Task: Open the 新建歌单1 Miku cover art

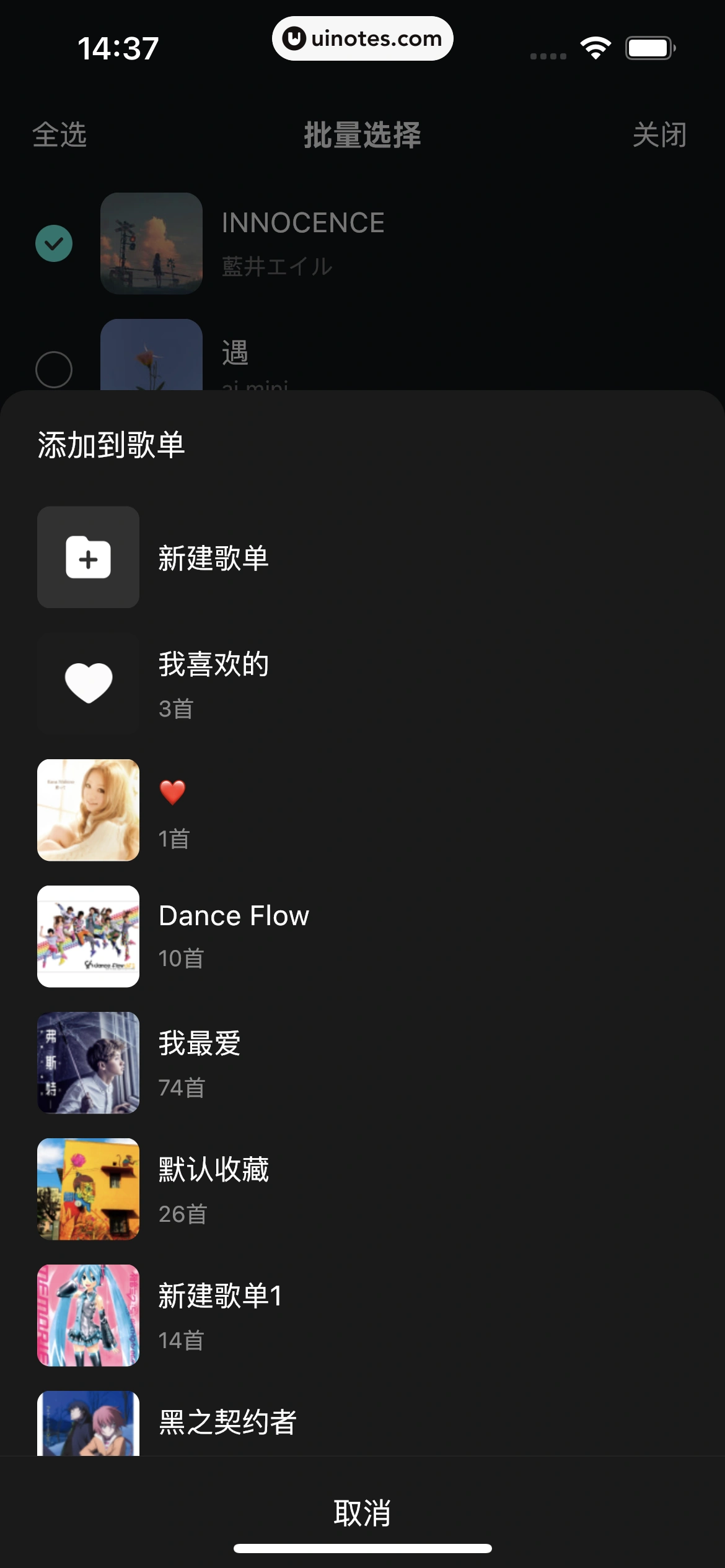Action: [x=87, y=1315]
